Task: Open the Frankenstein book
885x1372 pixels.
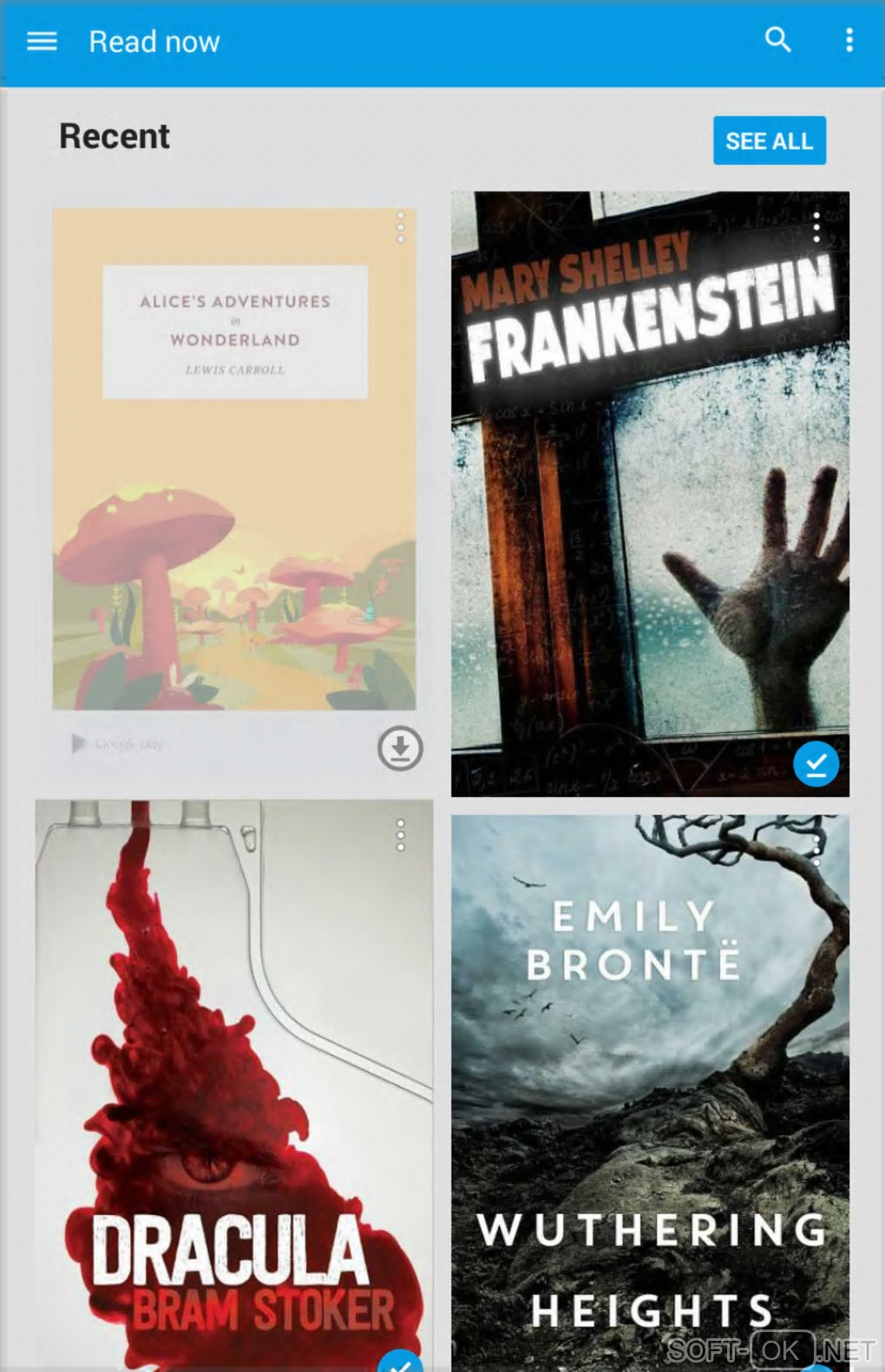Action: pyautogui.click(x=649, y=520)
